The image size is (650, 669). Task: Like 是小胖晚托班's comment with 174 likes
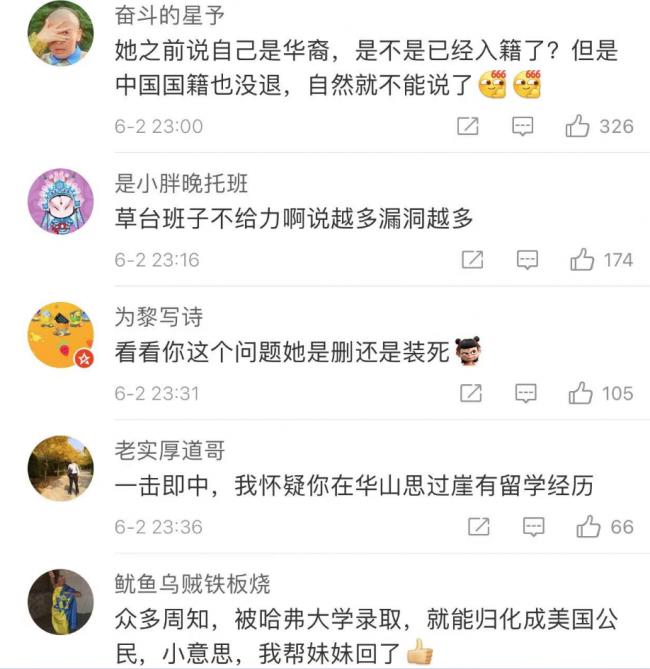click(582, 260)
